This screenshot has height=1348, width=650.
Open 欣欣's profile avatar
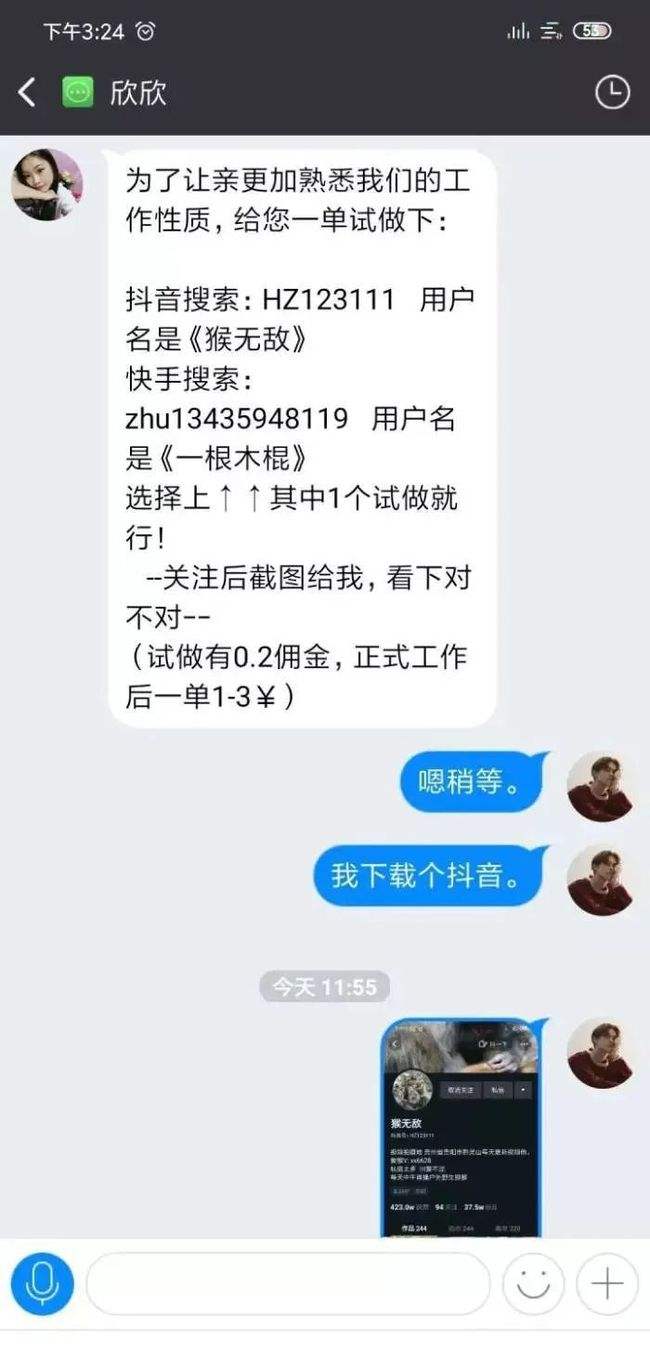pos(47,185)
